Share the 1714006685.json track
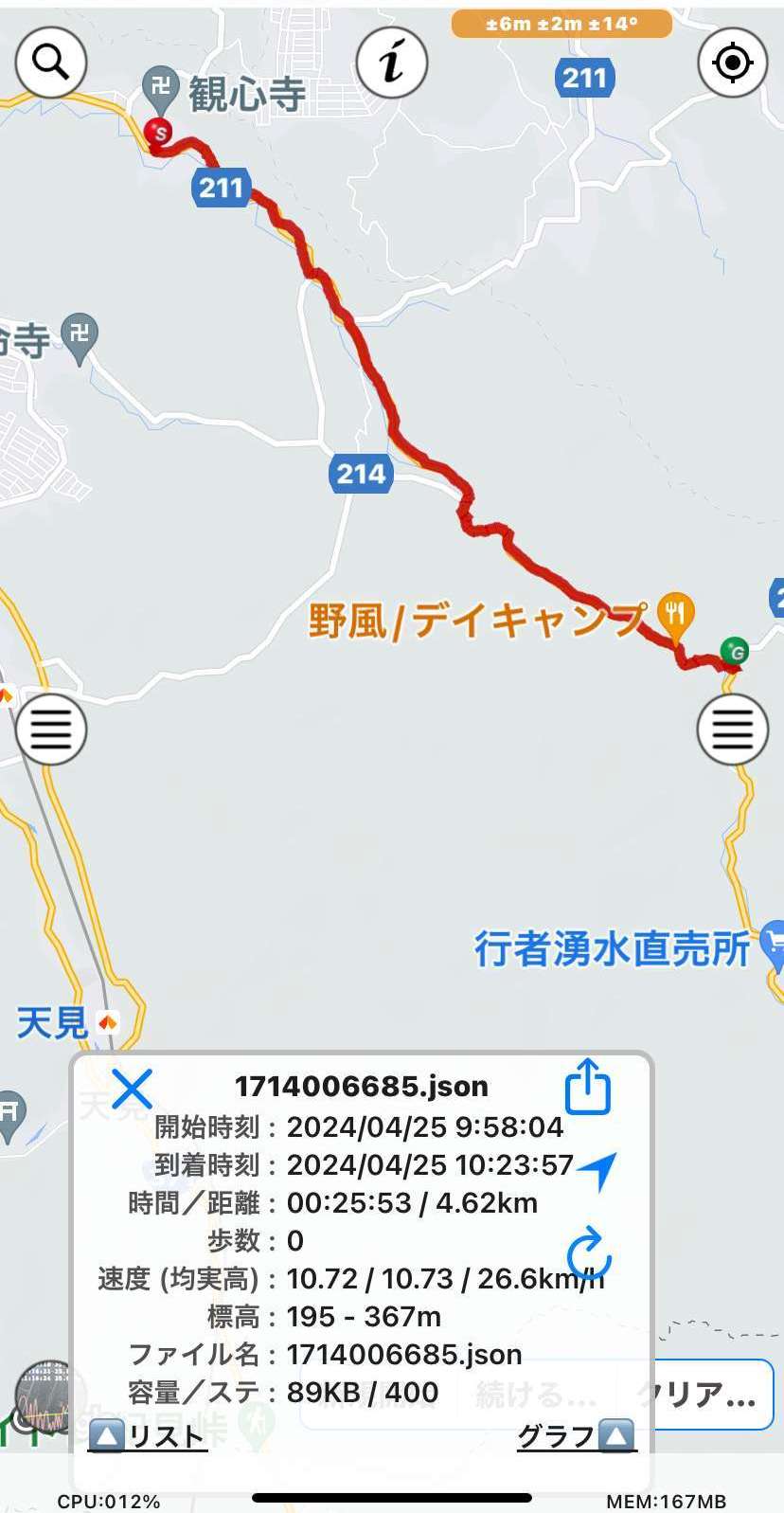This screenshot has height=1513, width=784. (587, 1086)
